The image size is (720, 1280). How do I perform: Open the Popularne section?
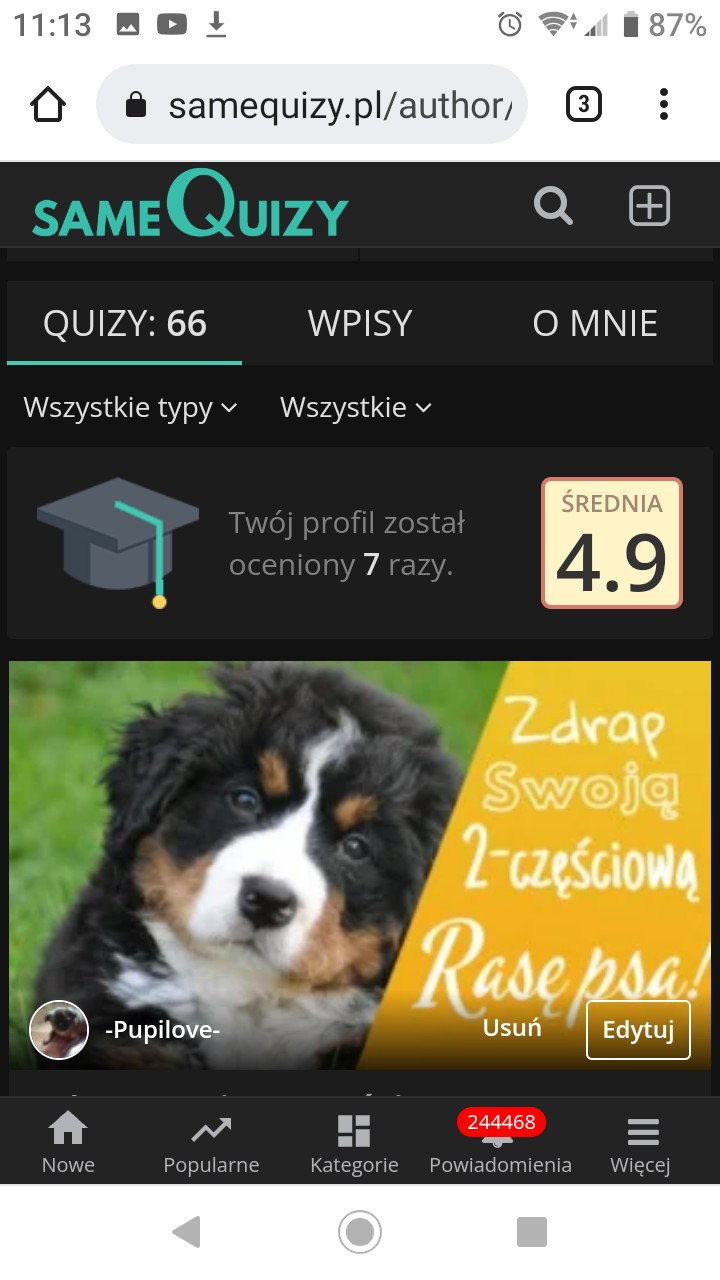pos(211,1144)
